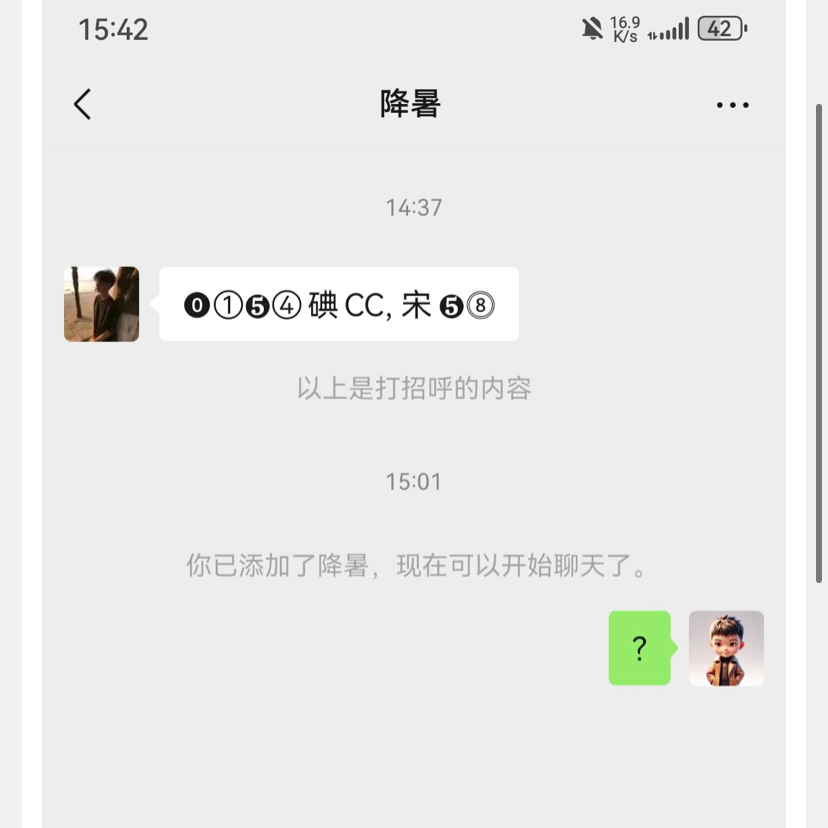
Task: Go back from the 降暑 chat
Action: pos(83,104)
